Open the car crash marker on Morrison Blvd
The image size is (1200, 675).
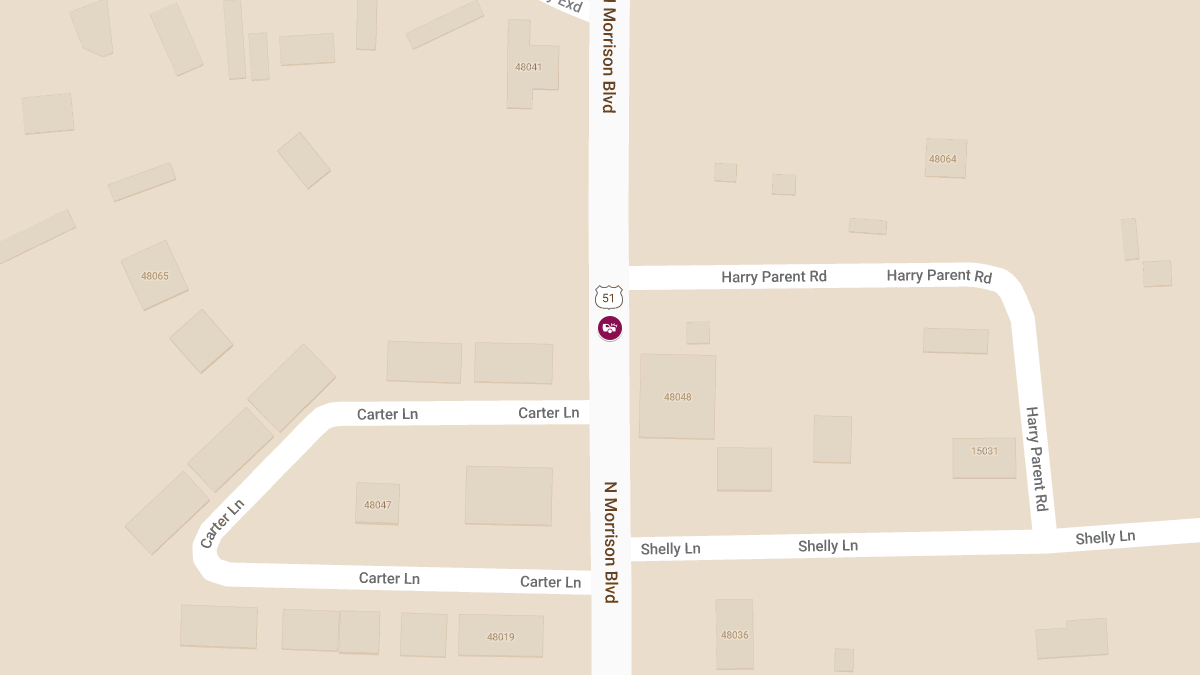point(610,327)
